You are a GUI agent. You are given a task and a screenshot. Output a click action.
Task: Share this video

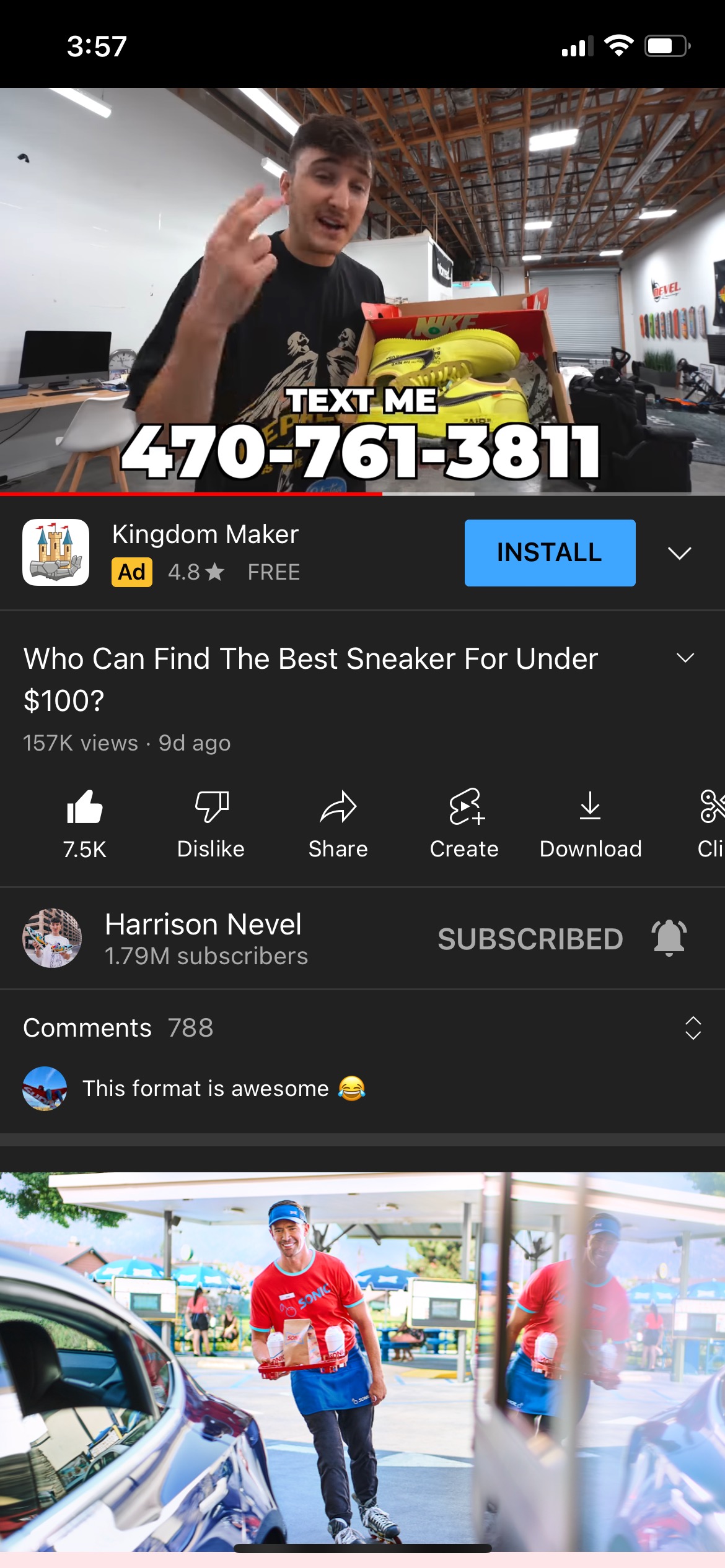coord(338,824)
